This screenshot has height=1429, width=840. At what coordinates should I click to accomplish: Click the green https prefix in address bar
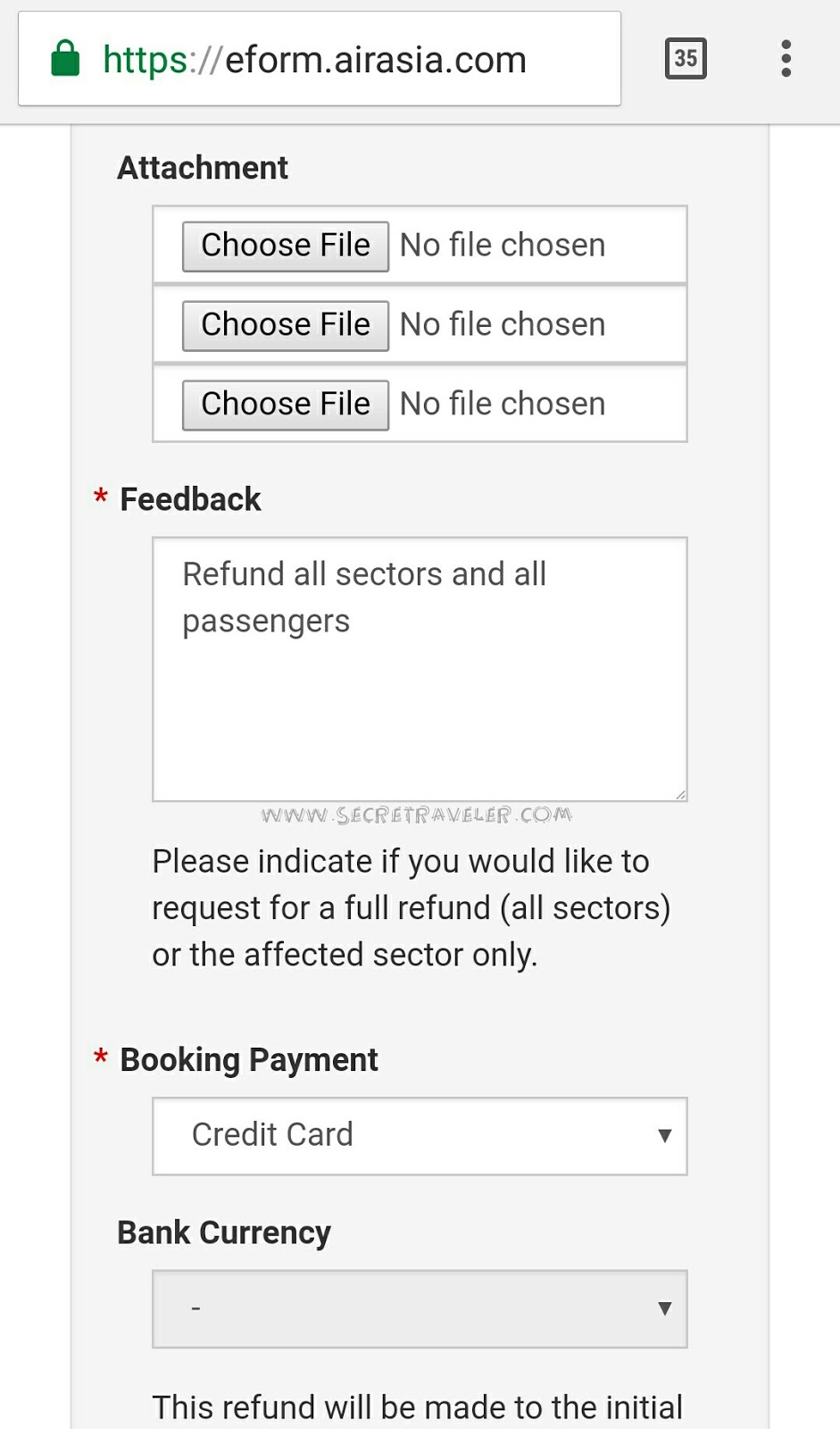click(x=147, y=59)
